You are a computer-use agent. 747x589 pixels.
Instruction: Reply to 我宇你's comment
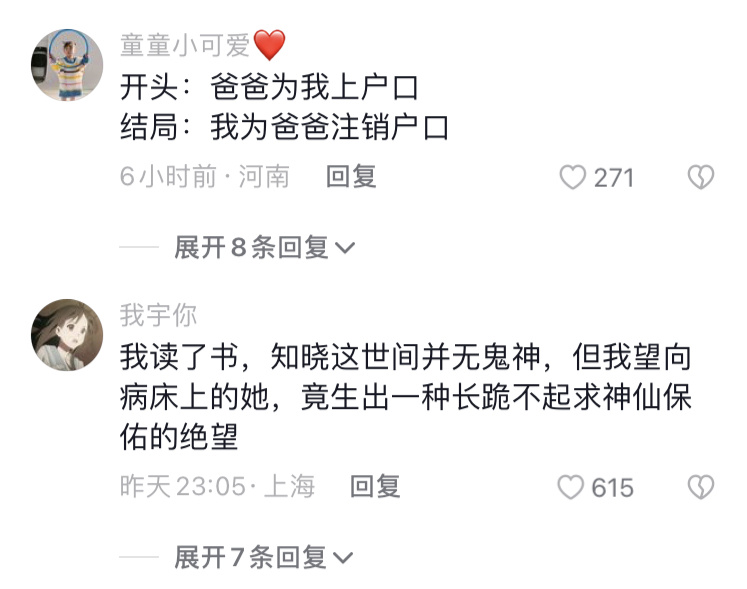pyautogui.click(x=375, y=487)
